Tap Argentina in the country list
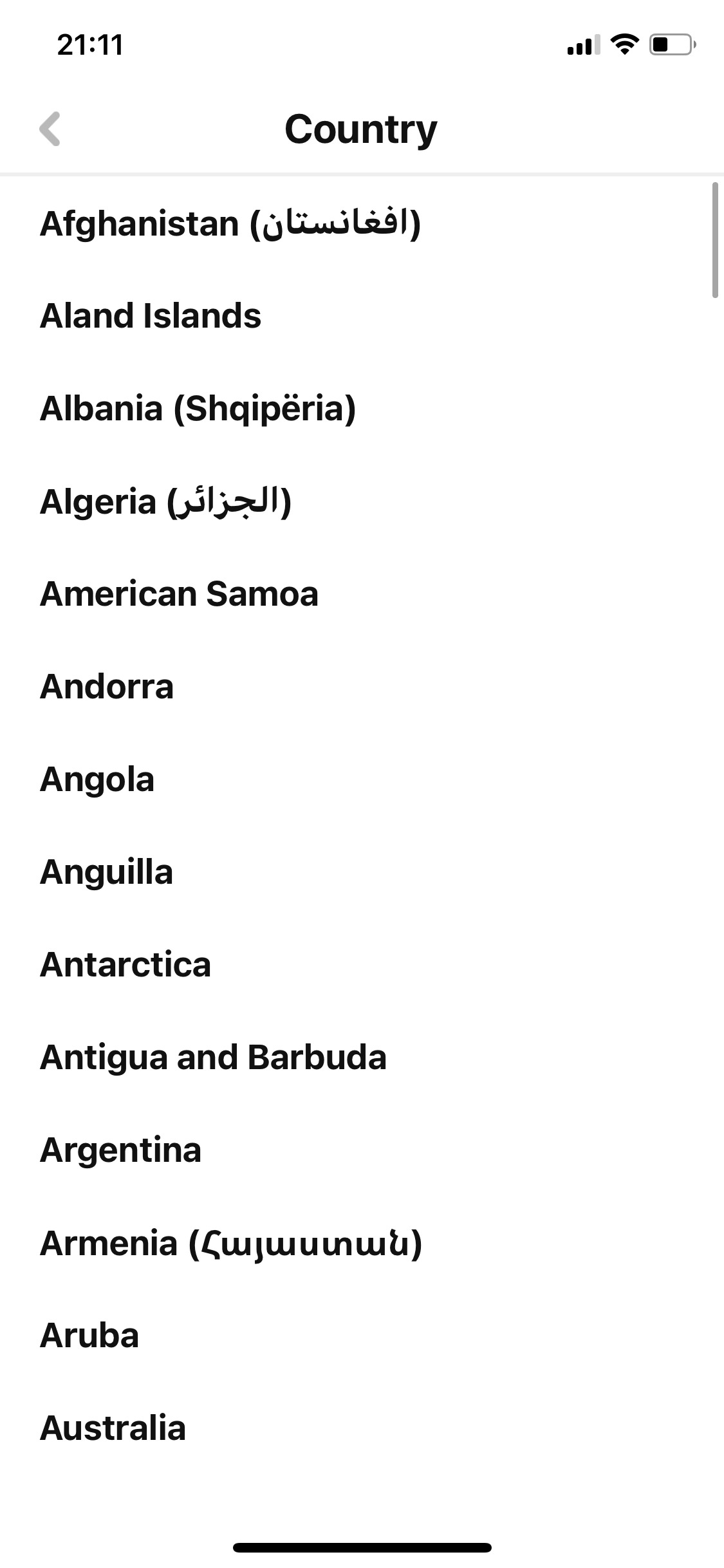This screenshot has height=1568, width=724. pos(120,1150)
